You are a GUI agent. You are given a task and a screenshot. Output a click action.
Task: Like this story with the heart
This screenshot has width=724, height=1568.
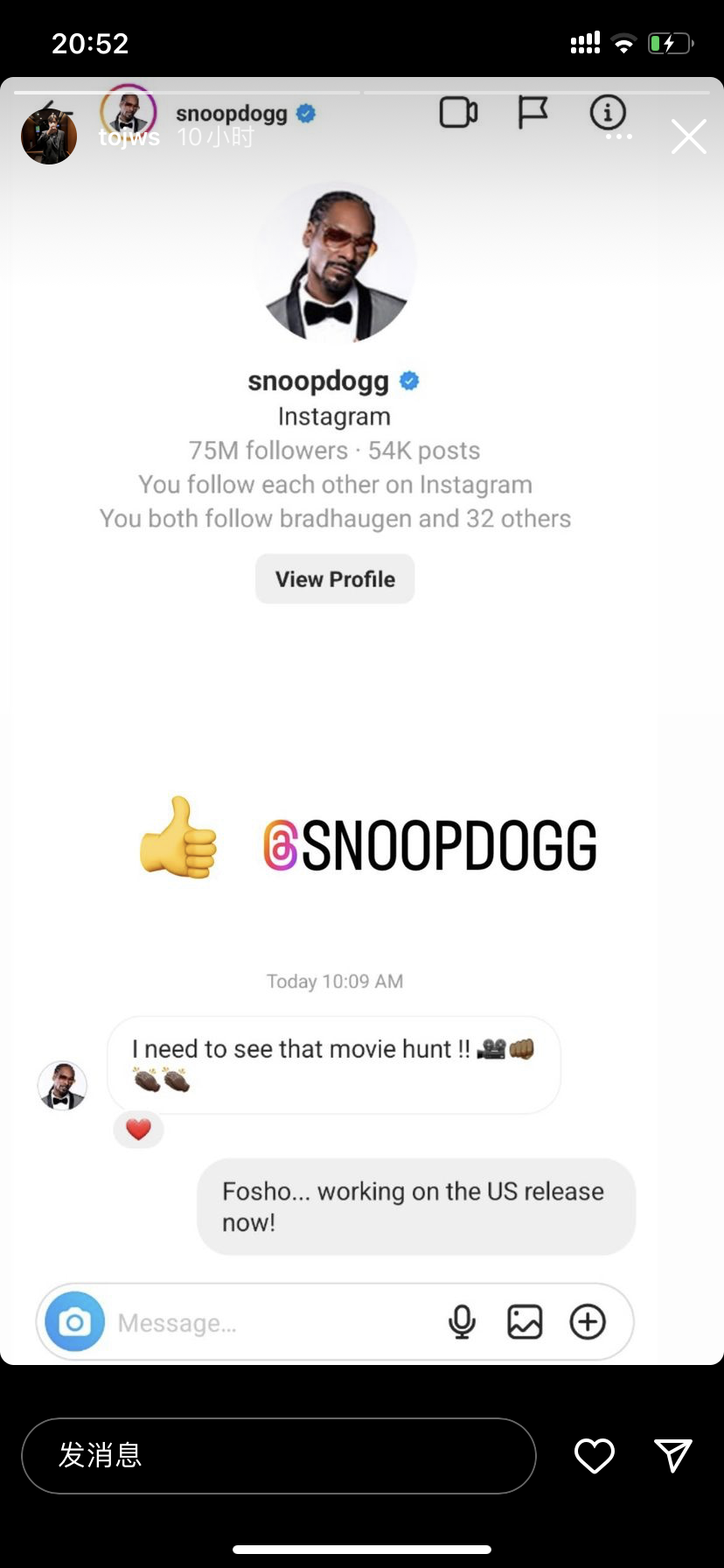[x=595, y=1456]
